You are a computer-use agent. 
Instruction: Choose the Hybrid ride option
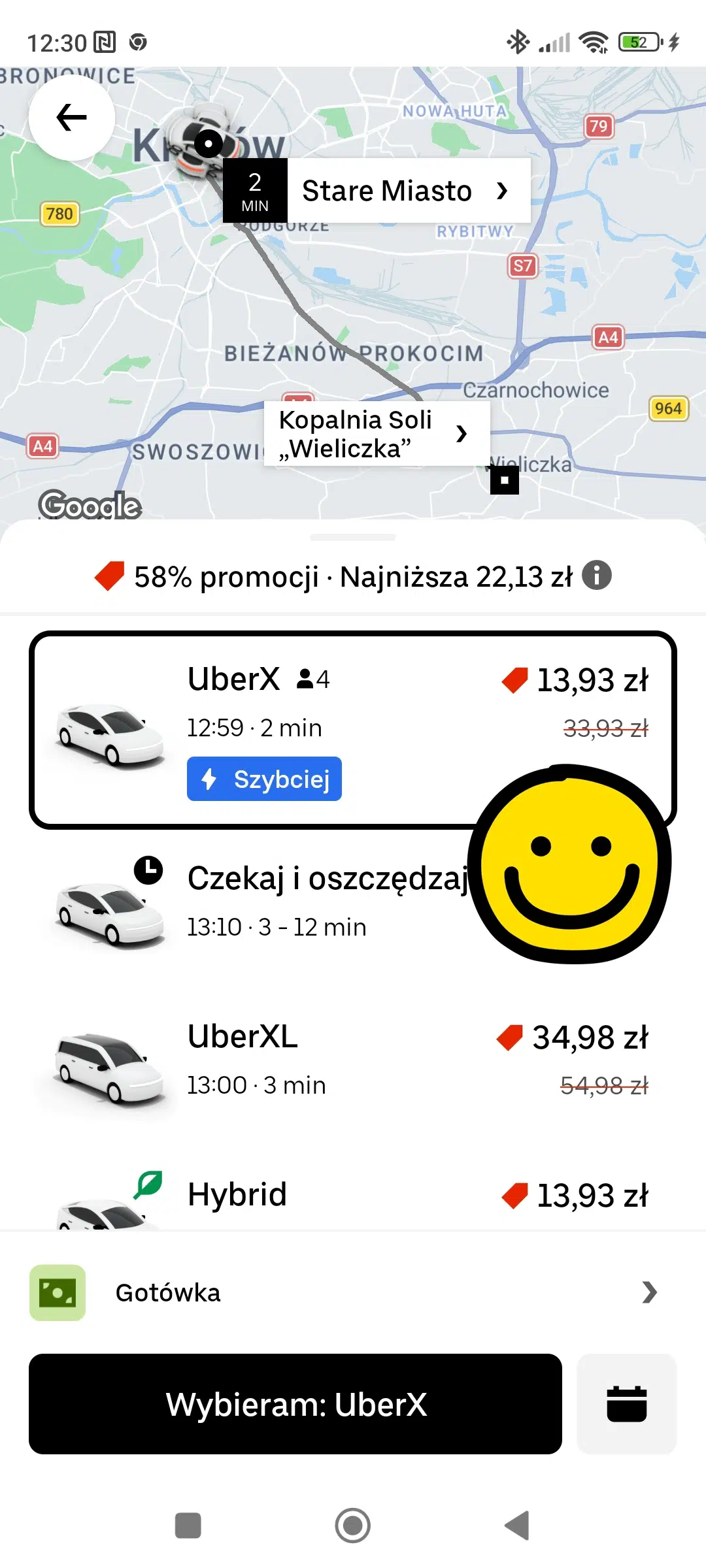tap(353, 1194)
